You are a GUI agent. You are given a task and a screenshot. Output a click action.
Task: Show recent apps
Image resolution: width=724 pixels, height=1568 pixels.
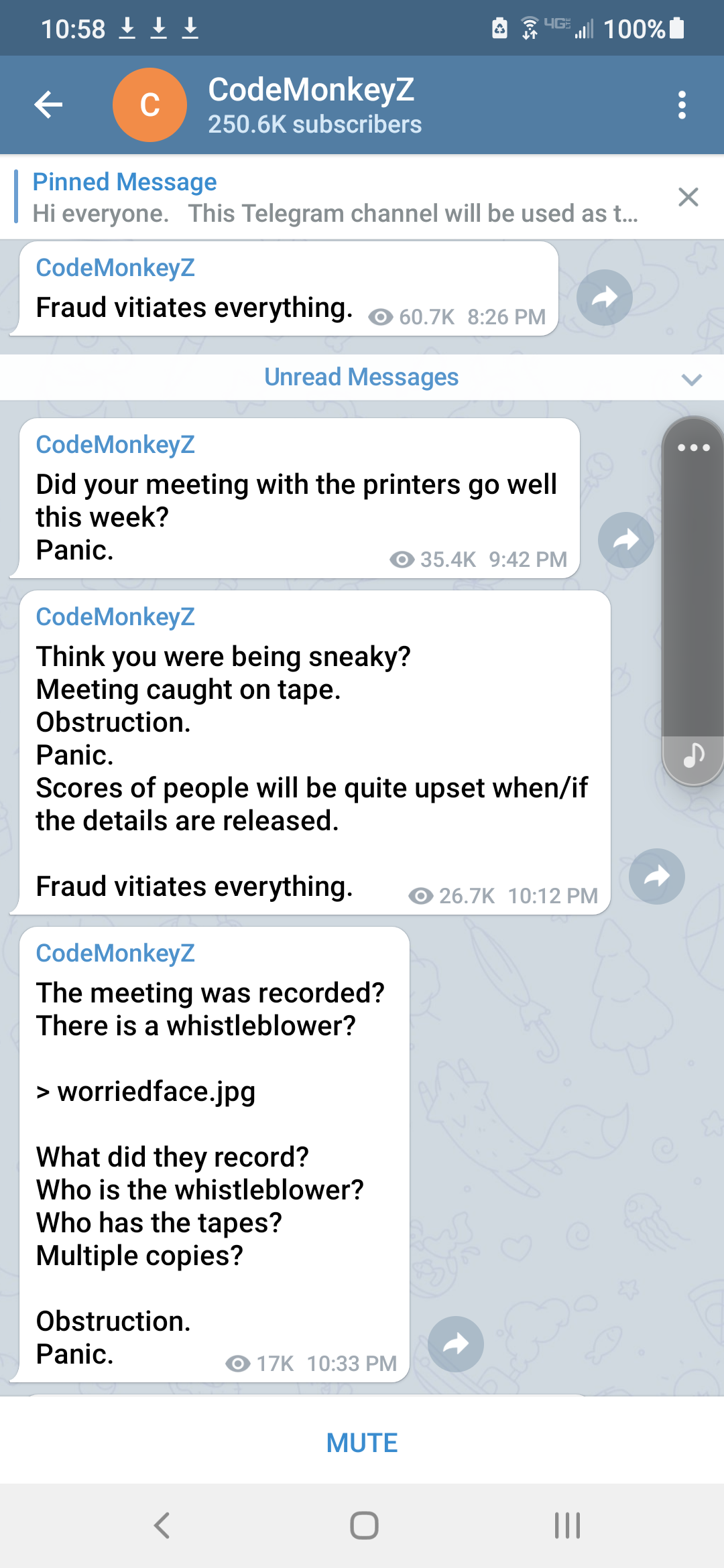coord(567,1526)
